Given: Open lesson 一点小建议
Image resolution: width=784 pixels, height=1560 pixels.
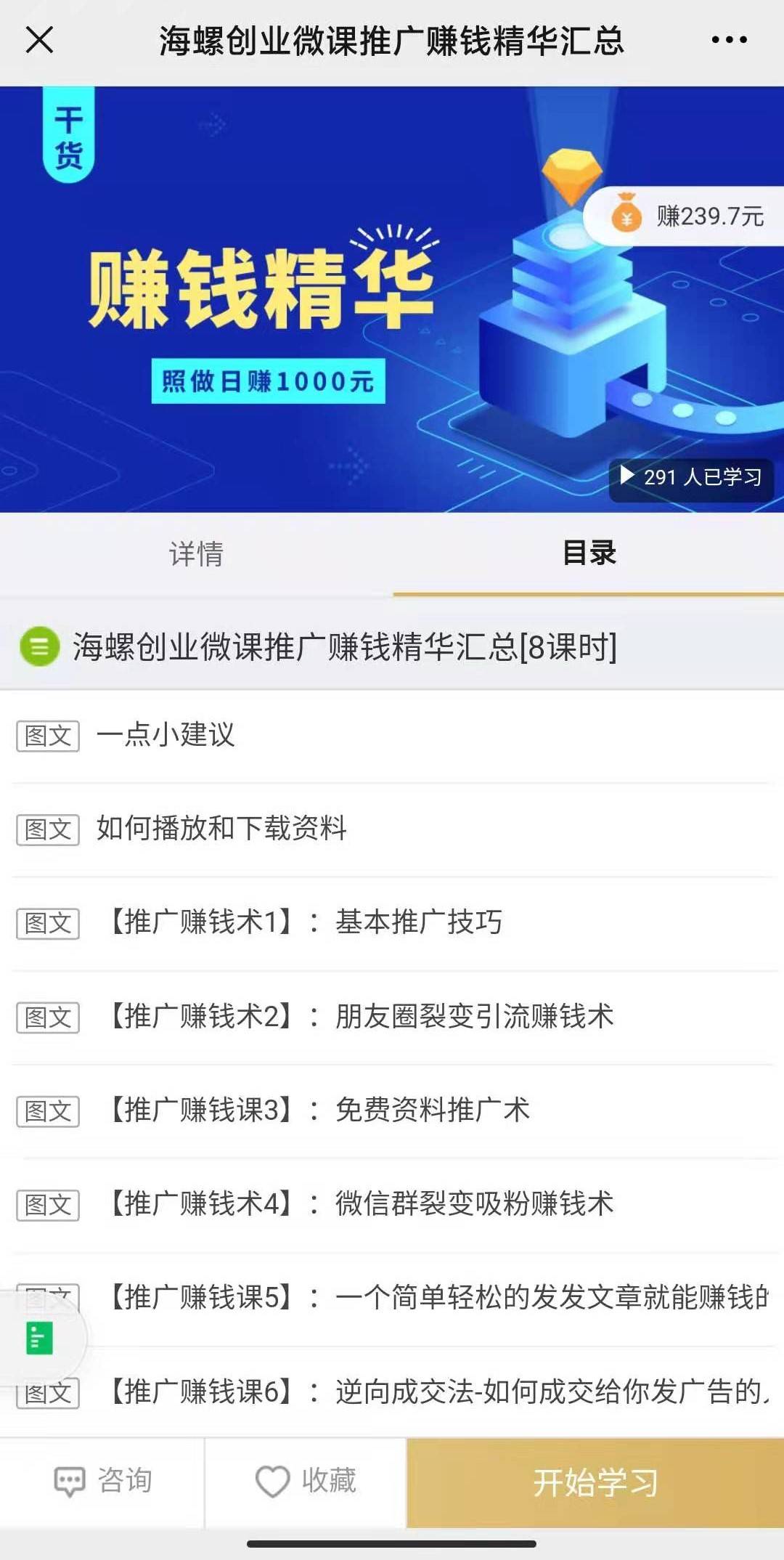Looking at the screenshot, I should [392, 735].
